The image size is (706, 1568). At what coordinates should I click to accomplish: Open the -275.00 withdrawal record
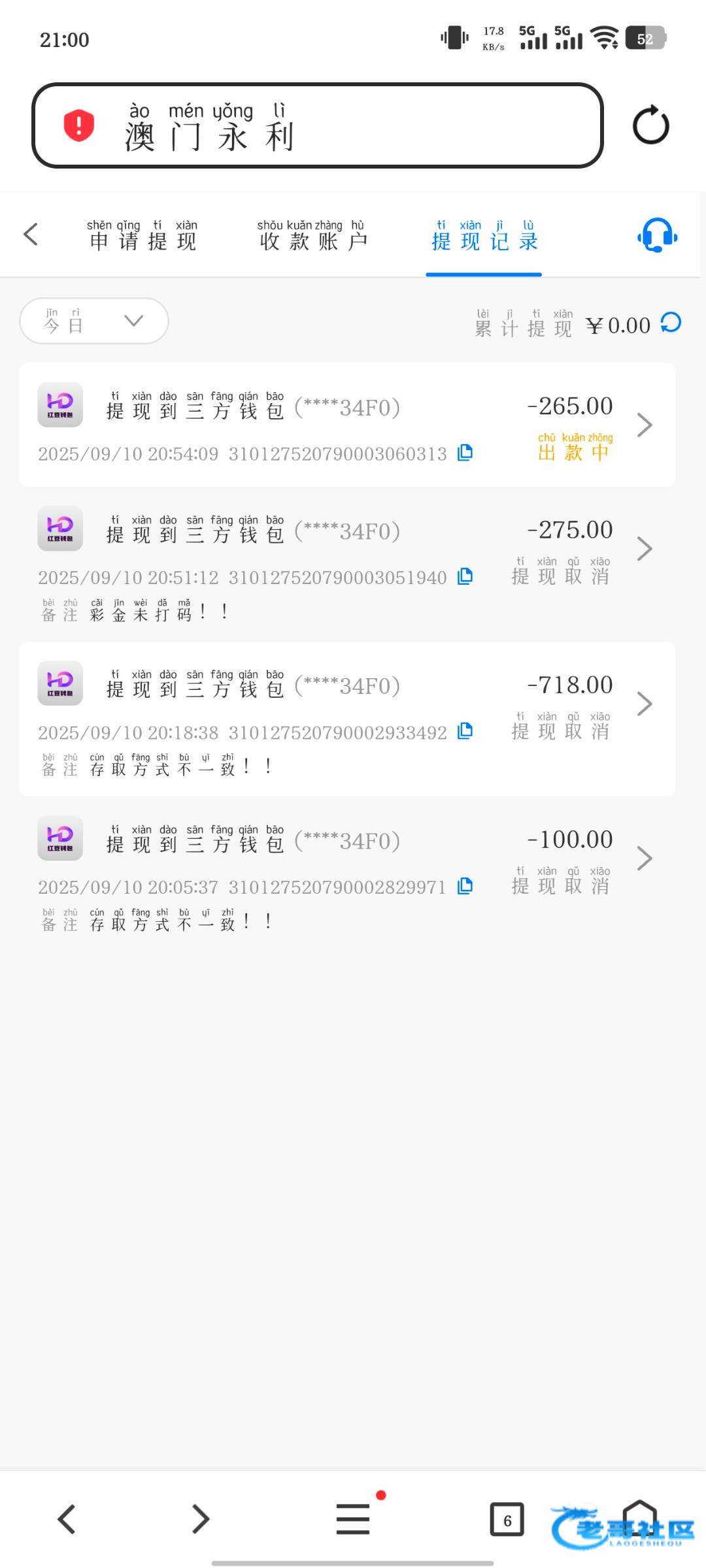pyautogui.click(x=644, y=549)
